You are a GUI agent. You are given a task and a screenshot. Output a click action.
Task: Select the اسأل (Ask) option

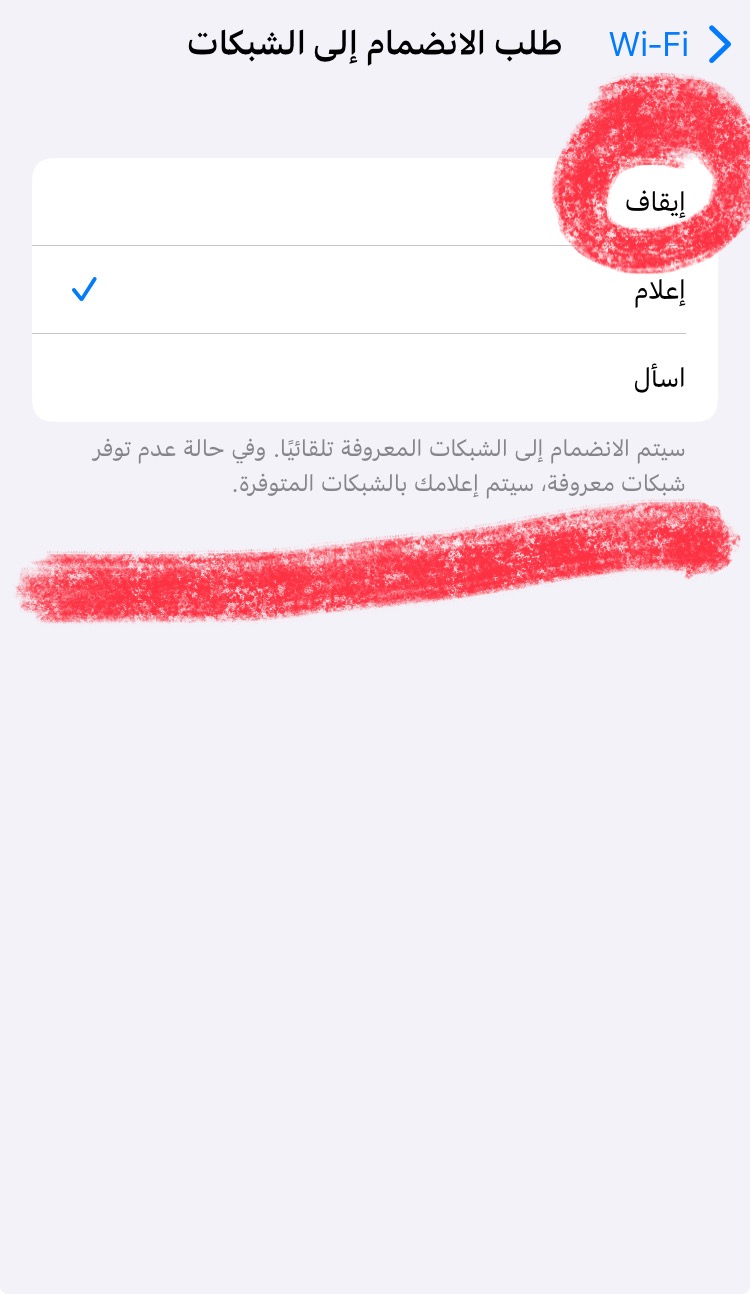pos(375,378)
